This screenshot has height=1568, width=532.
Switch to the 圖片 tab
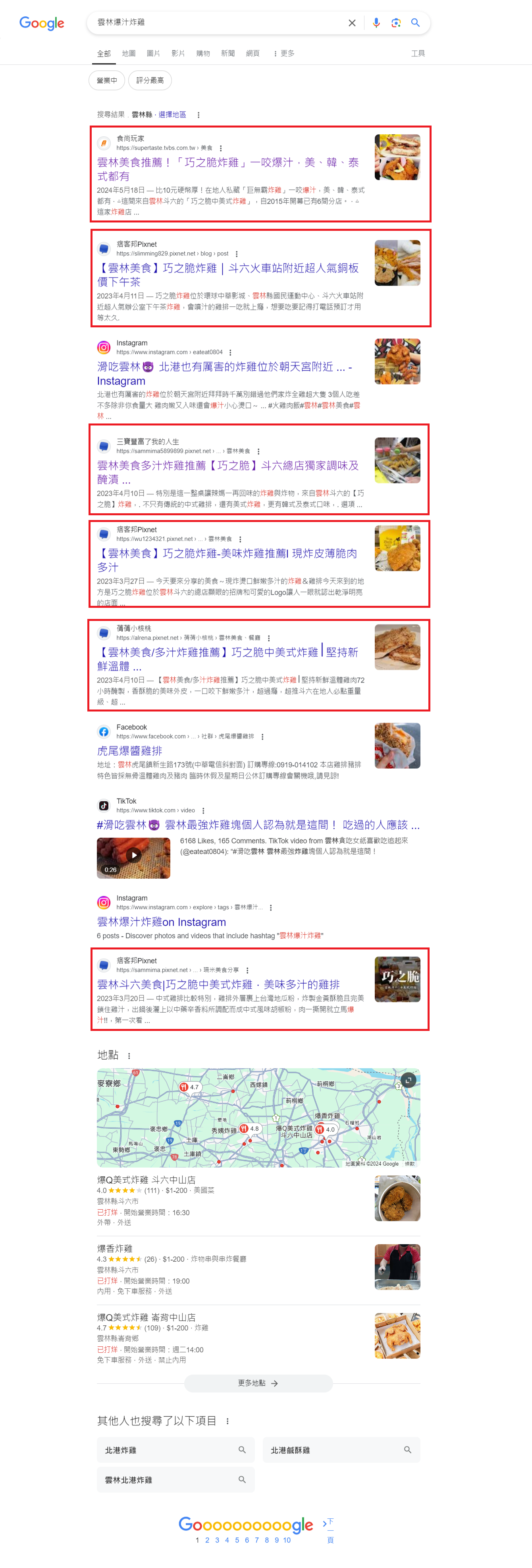(153, 54)
